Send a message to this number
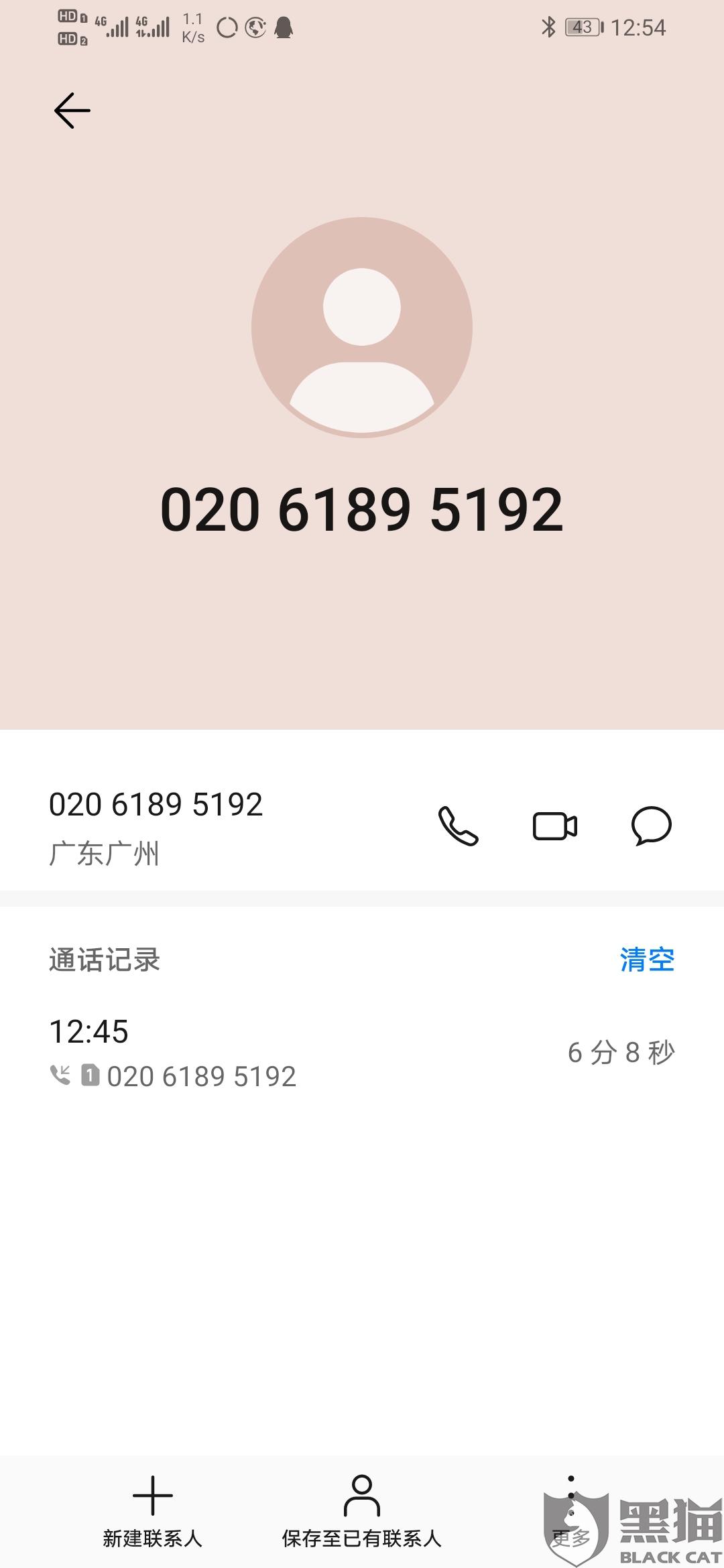The height and width of the screenshot is (1568, 724). tap(652, 826)
